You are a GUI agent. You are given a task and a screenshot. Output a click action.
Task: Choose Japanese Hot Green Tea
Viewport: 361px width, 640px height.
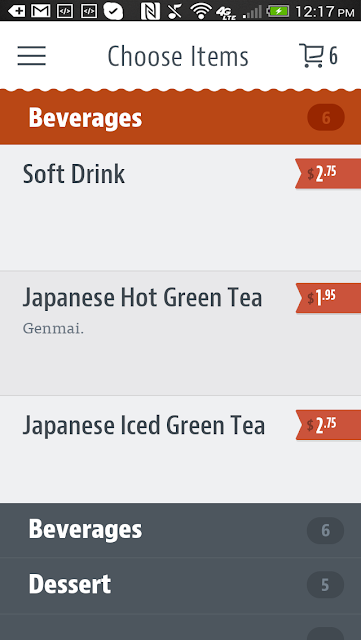[x=180, y=333]
